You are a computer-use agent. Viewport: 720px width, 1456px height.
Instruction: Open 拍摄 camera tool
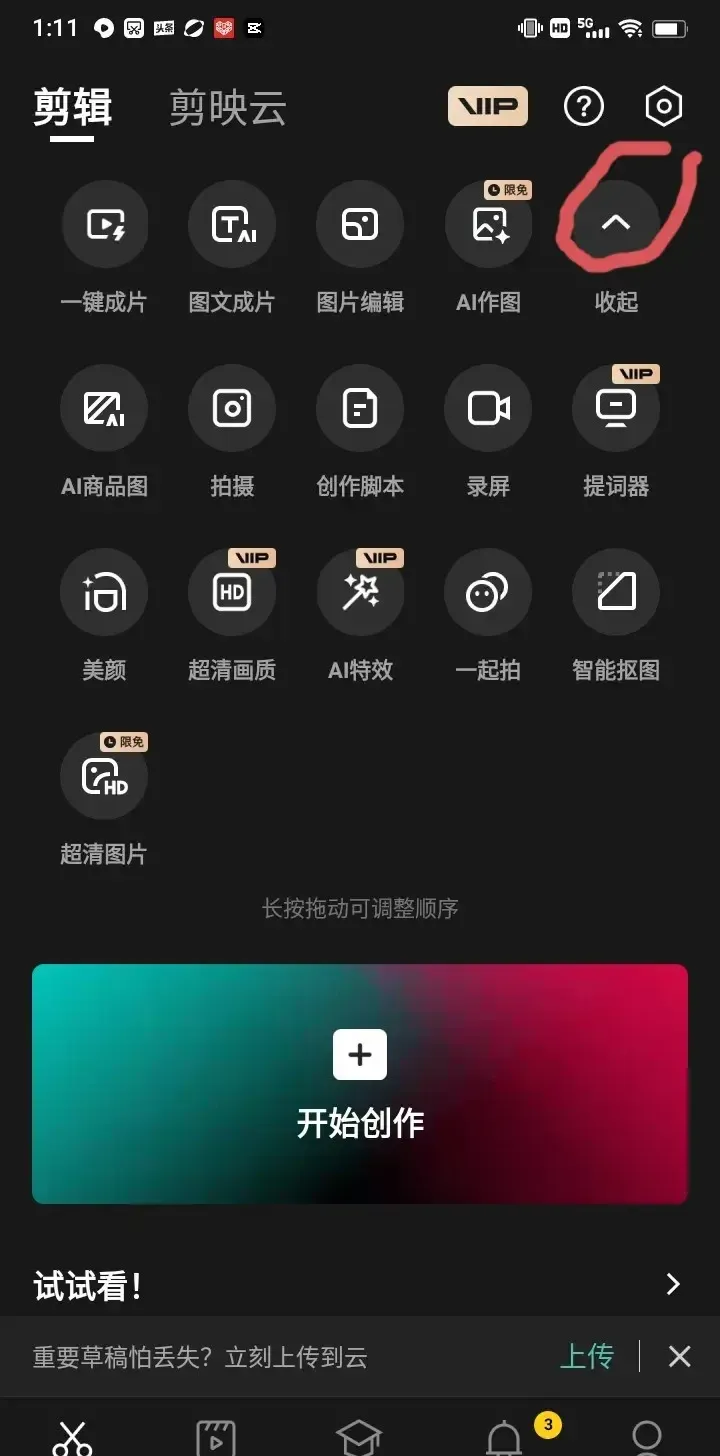(x=232, y=409)
